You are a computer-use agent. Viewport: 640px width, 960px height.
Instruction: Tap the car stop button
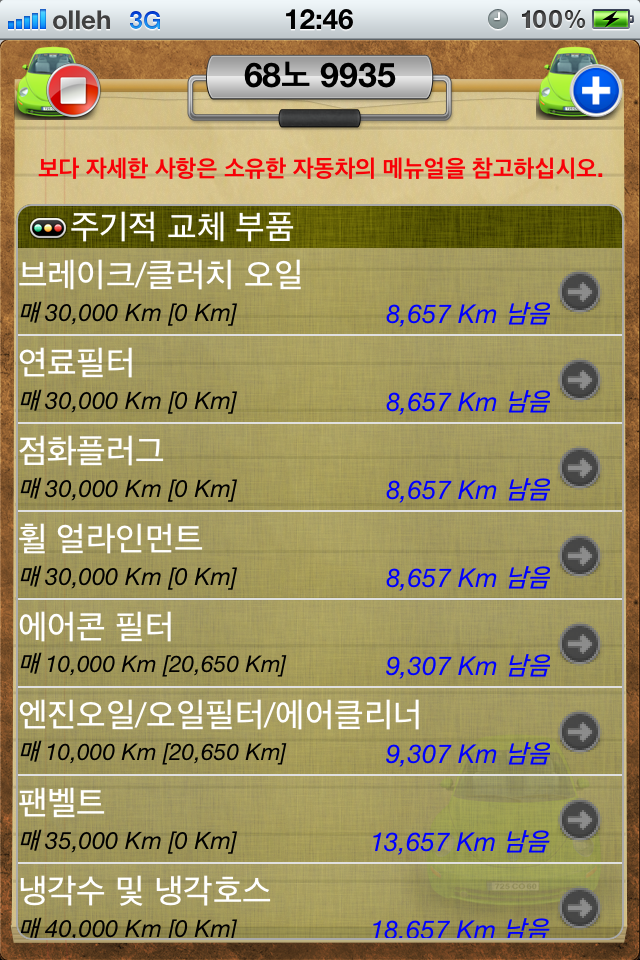click(x=76, y=92)
